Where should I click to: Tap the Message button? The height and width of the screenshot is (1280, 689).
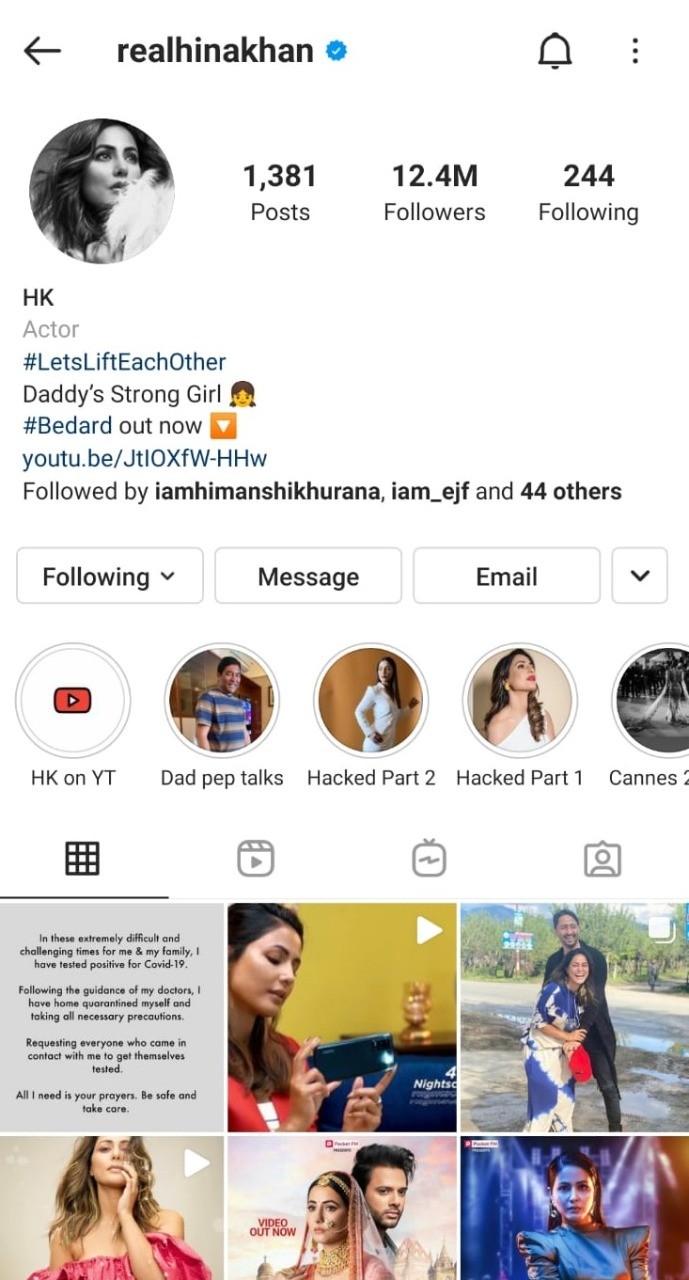click(x=308, y=576)
